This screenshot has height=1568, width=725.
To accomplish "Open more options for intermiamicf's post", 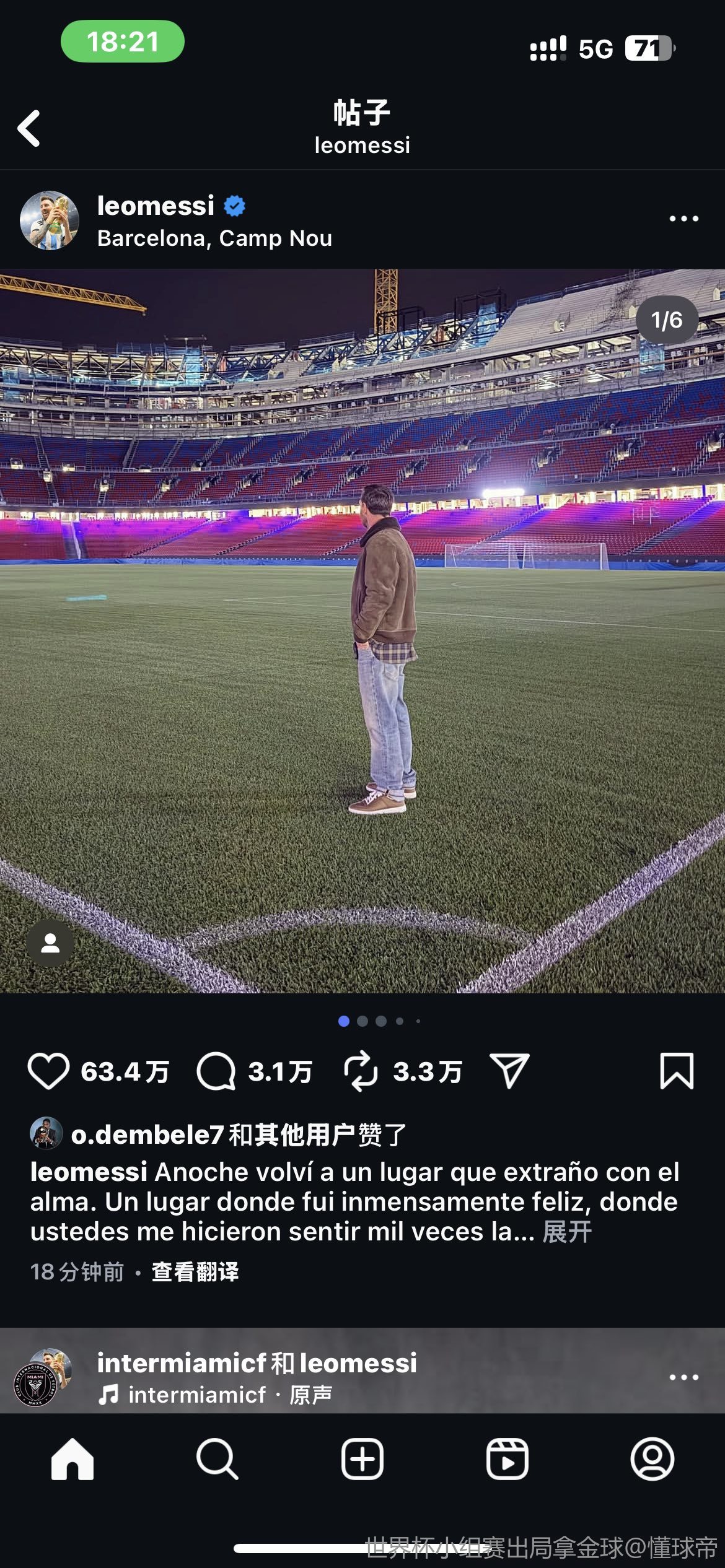I will click(x=683, y=1377).
